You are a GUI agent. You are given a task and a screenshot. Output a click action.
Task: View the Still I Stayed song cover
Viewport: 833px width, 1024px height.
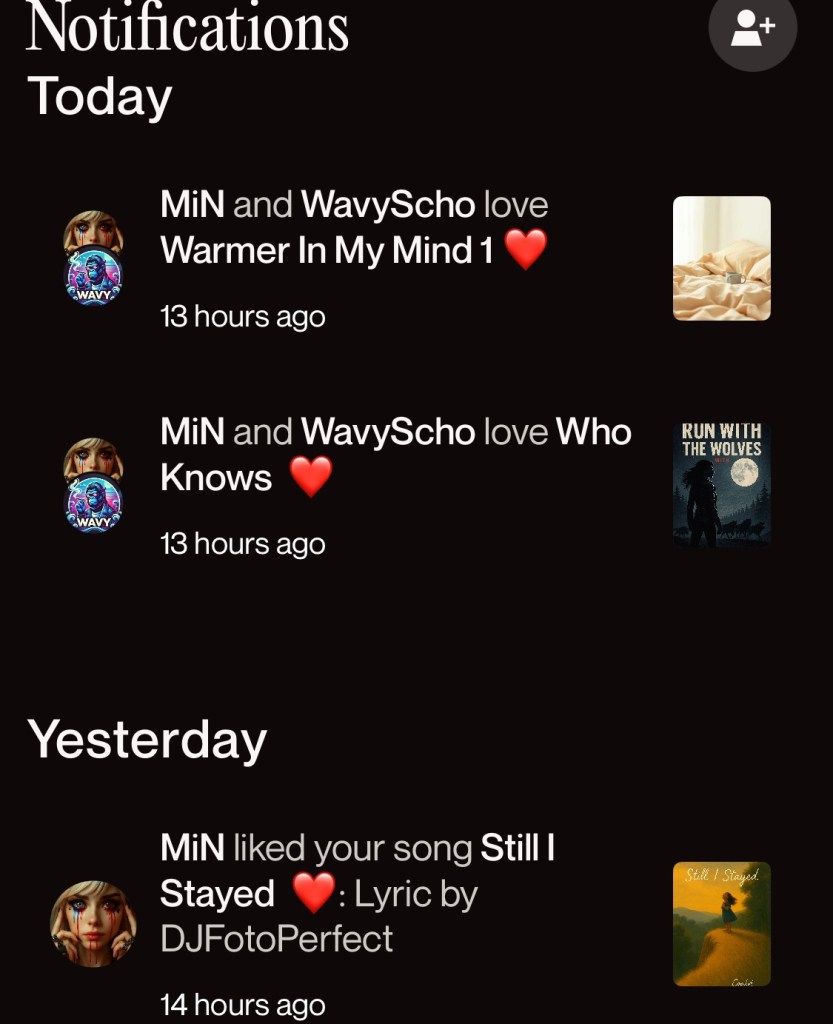tap(721, 923)
